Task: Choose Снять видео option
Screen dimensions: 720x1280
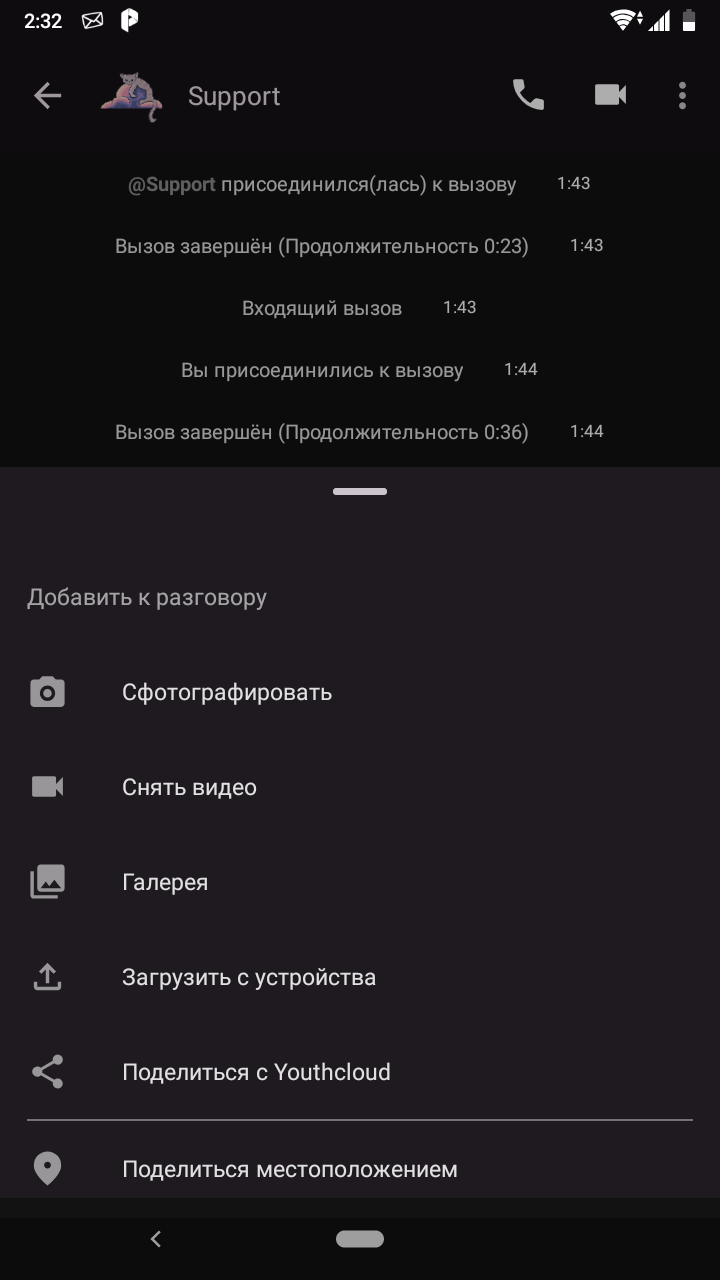Action: [x=189, y=787]
